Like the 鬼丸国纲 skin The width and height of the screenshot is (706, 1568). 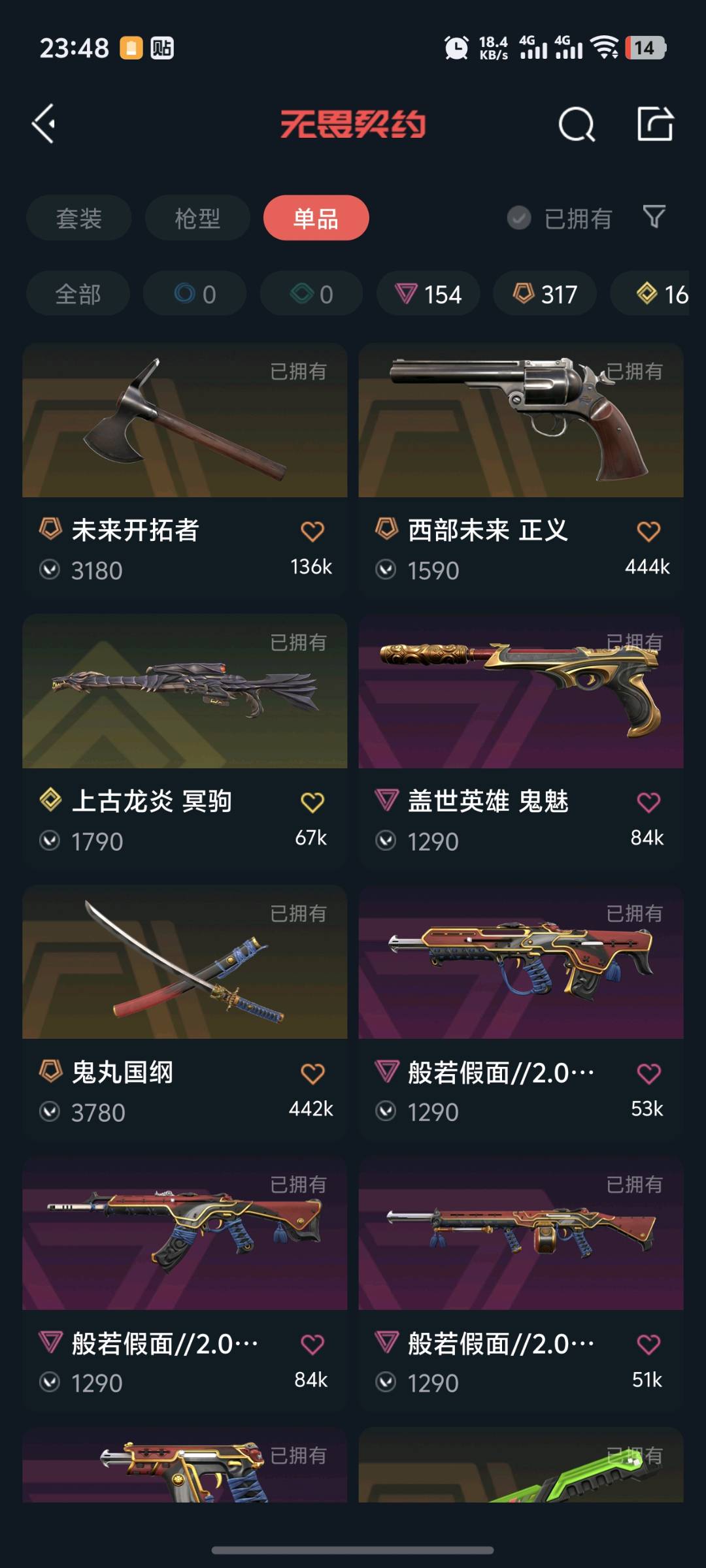click(312, 1073)
